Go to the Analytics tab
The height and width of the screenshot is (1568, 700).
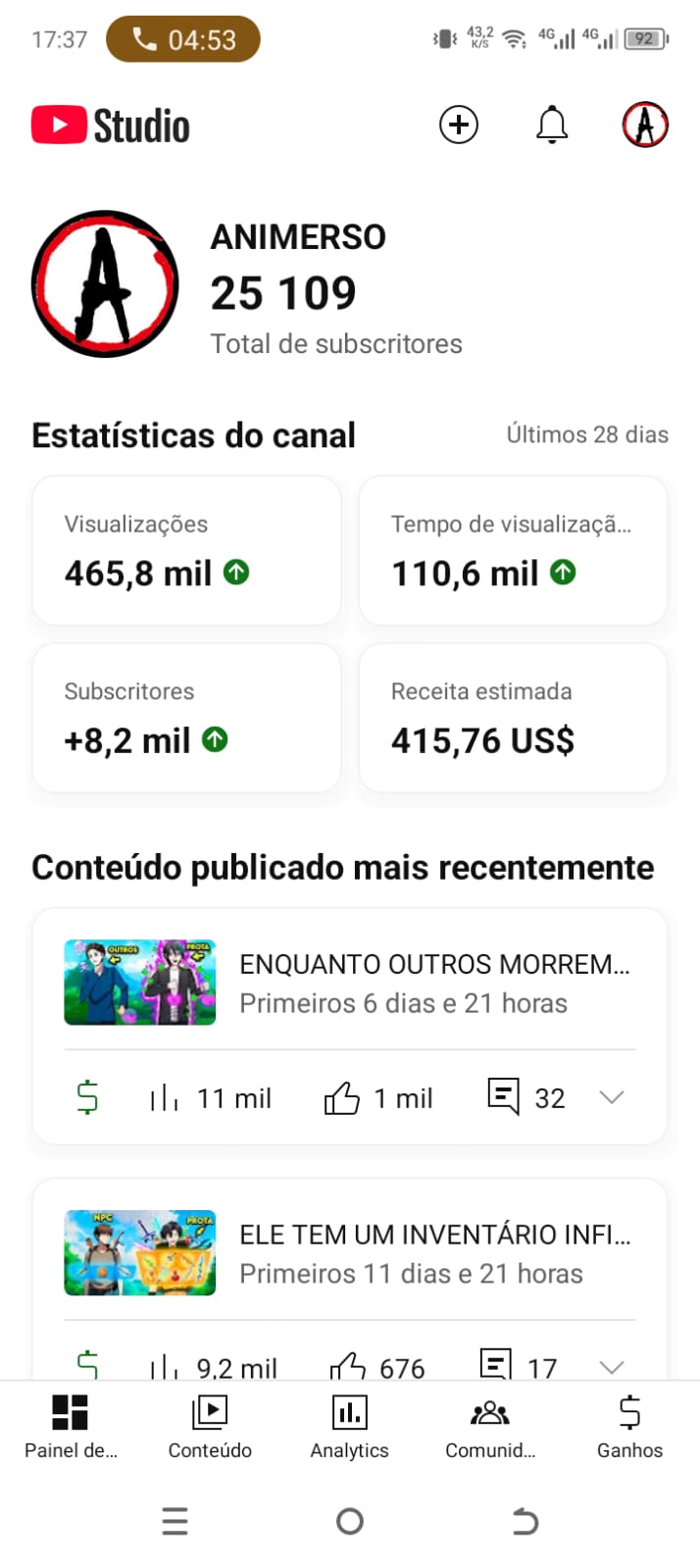click(350, 1427)
